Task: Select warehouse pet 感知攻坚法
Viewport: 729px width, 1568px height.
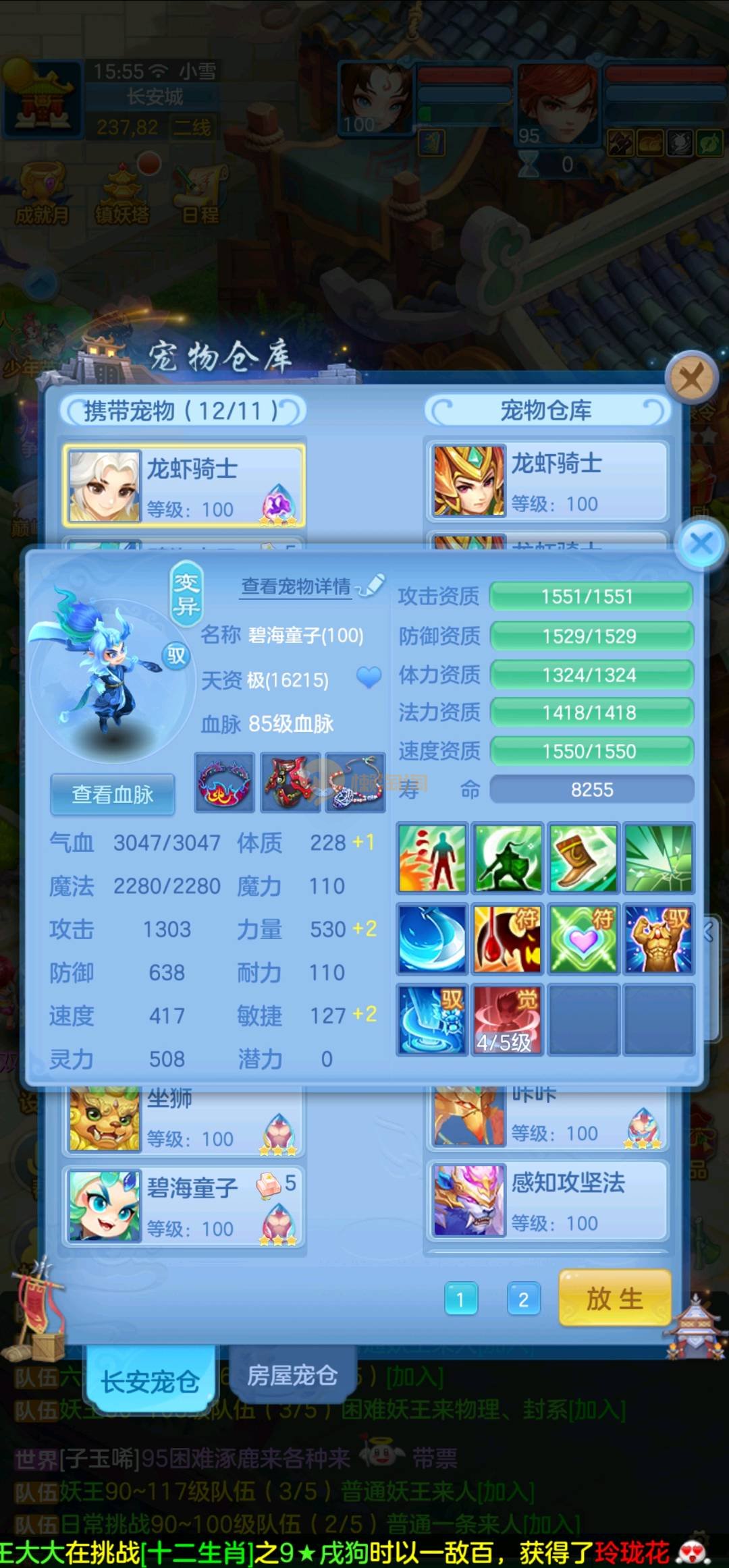Action: [x=547, y=1202]
